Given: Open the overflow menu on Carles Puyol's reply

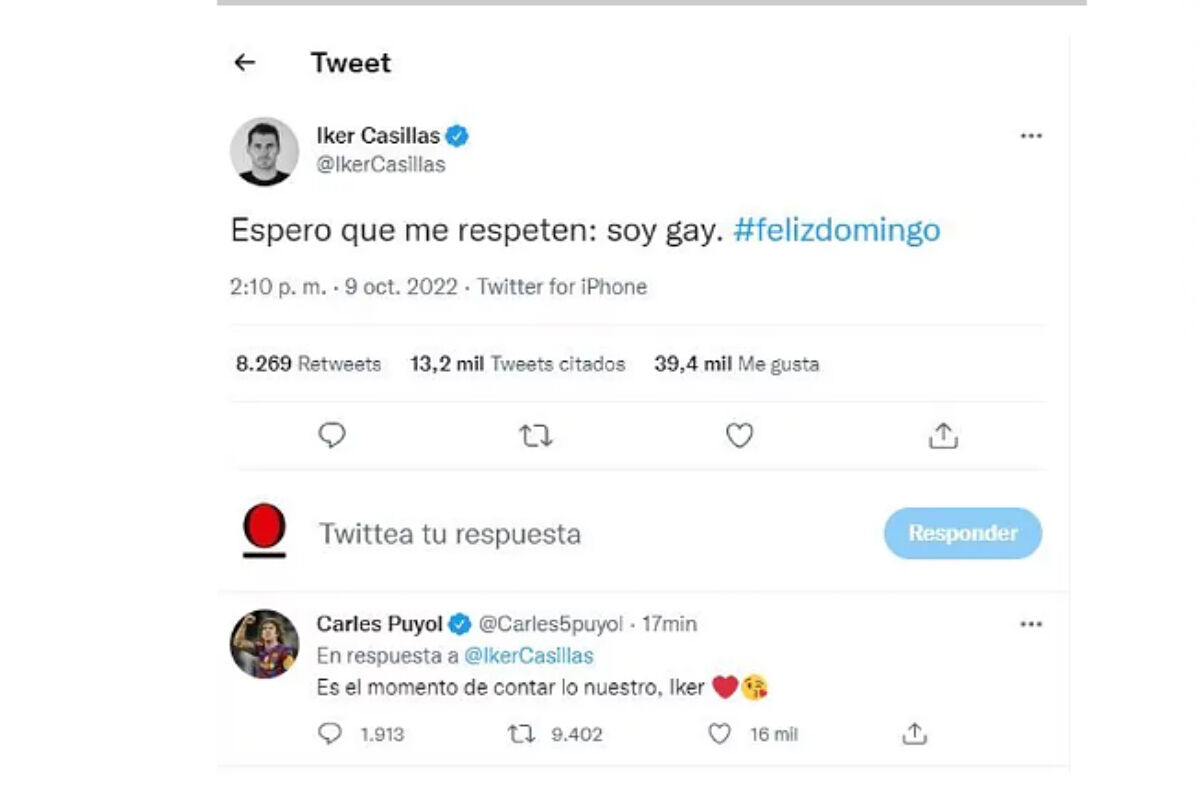Looking at the screenshot, I should (1031, 625).
